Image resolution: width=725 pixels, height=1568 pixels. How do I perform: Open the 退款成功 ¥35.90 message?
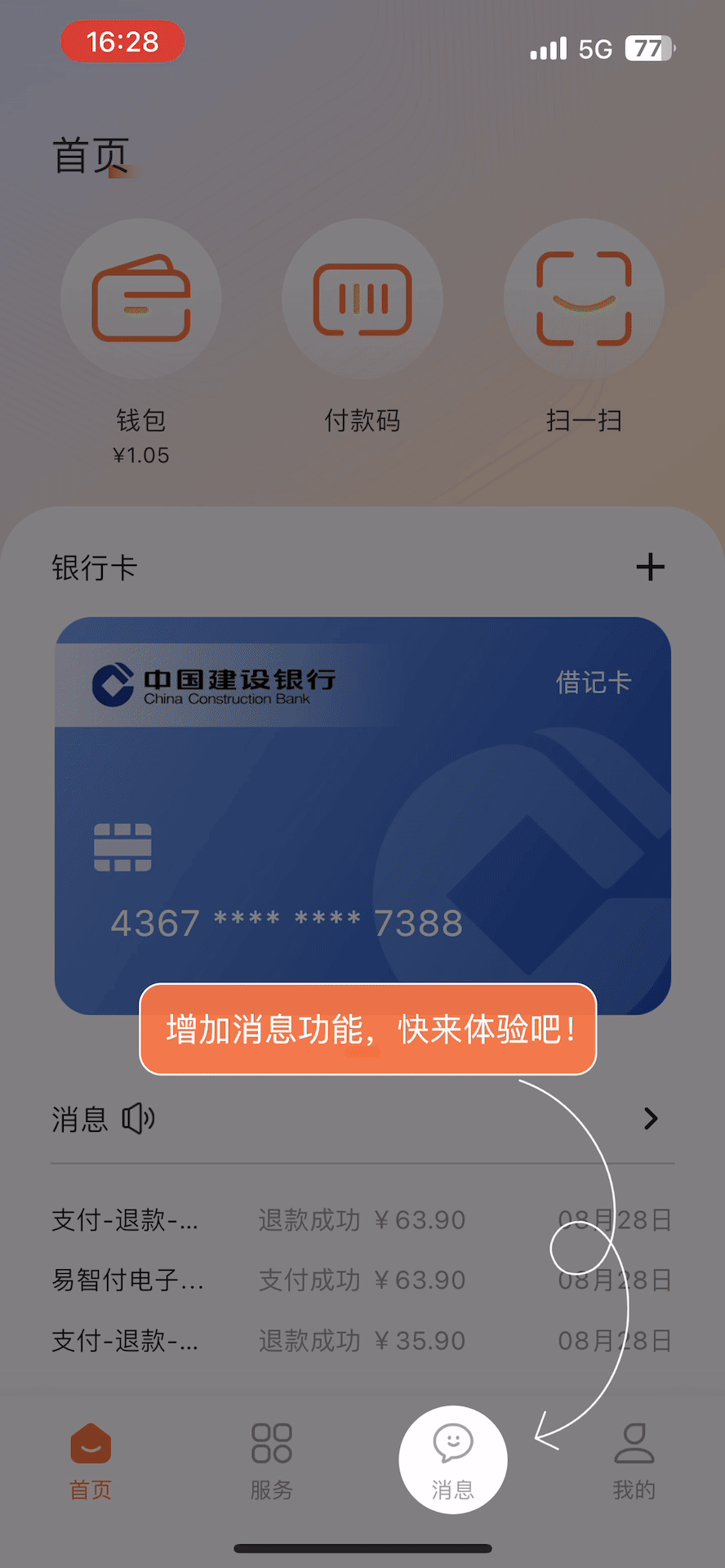click(x=362, y=1340)
